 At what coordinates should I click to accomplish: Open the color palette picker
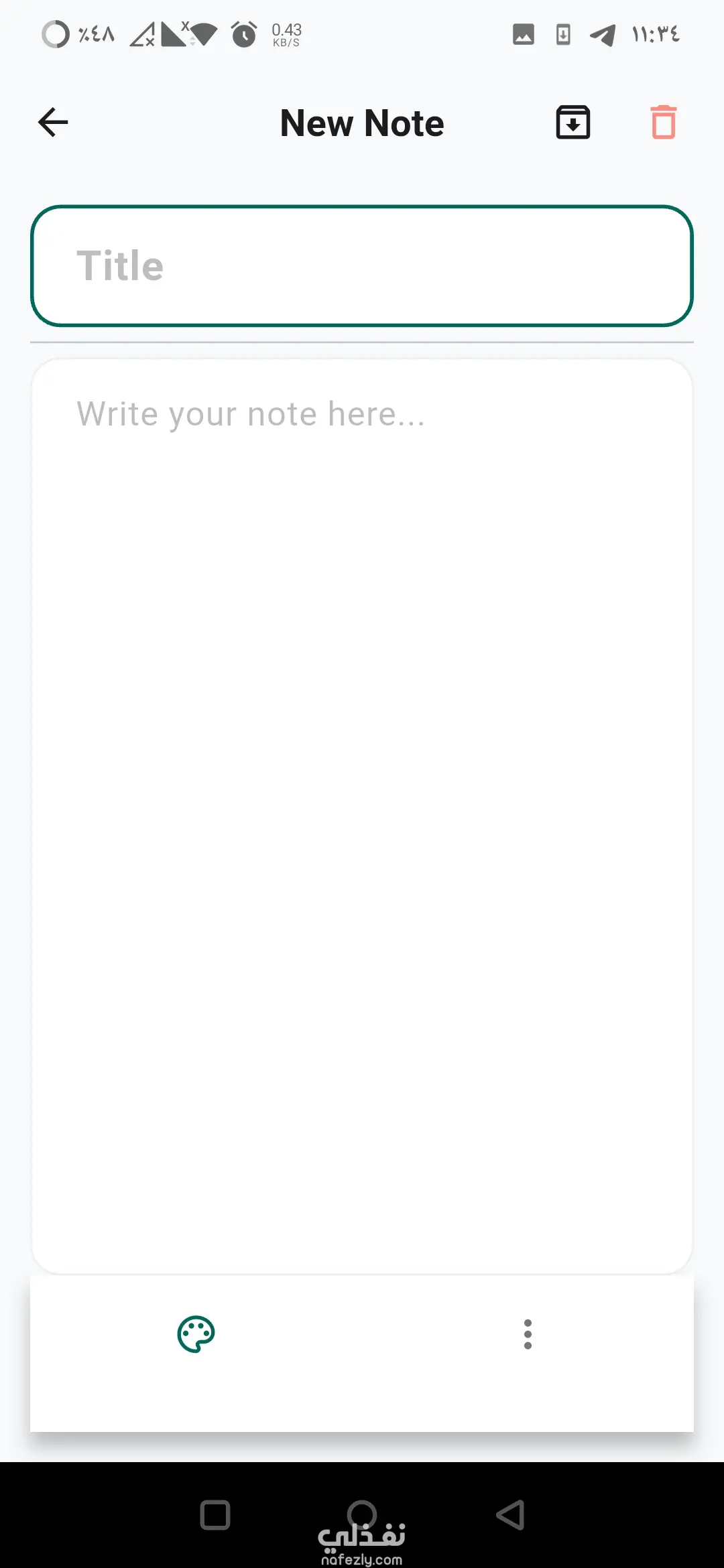point(196,1334)
